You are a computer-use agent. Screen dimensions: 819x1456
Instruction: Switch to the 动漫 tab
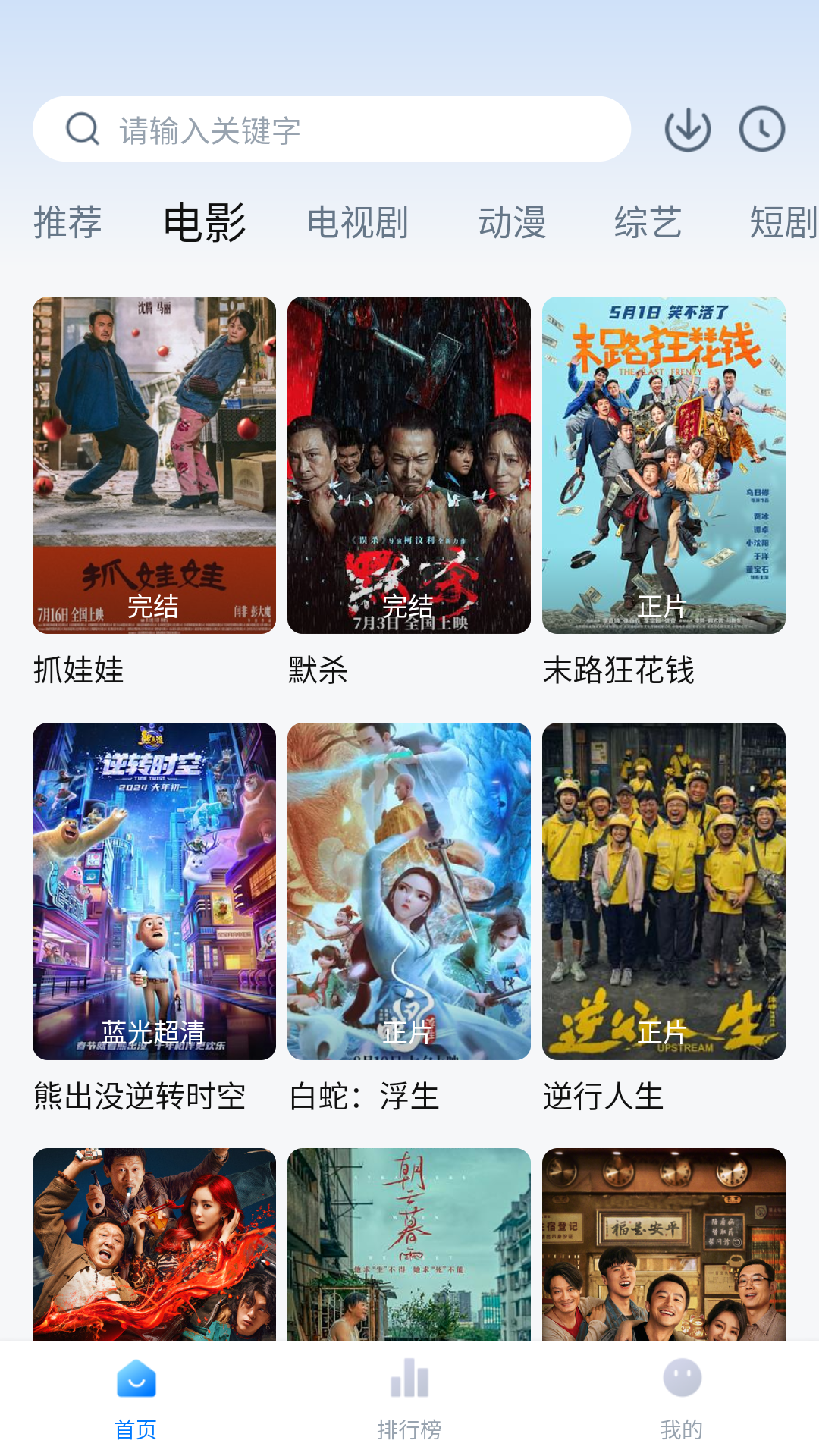[x=512, y=223]
